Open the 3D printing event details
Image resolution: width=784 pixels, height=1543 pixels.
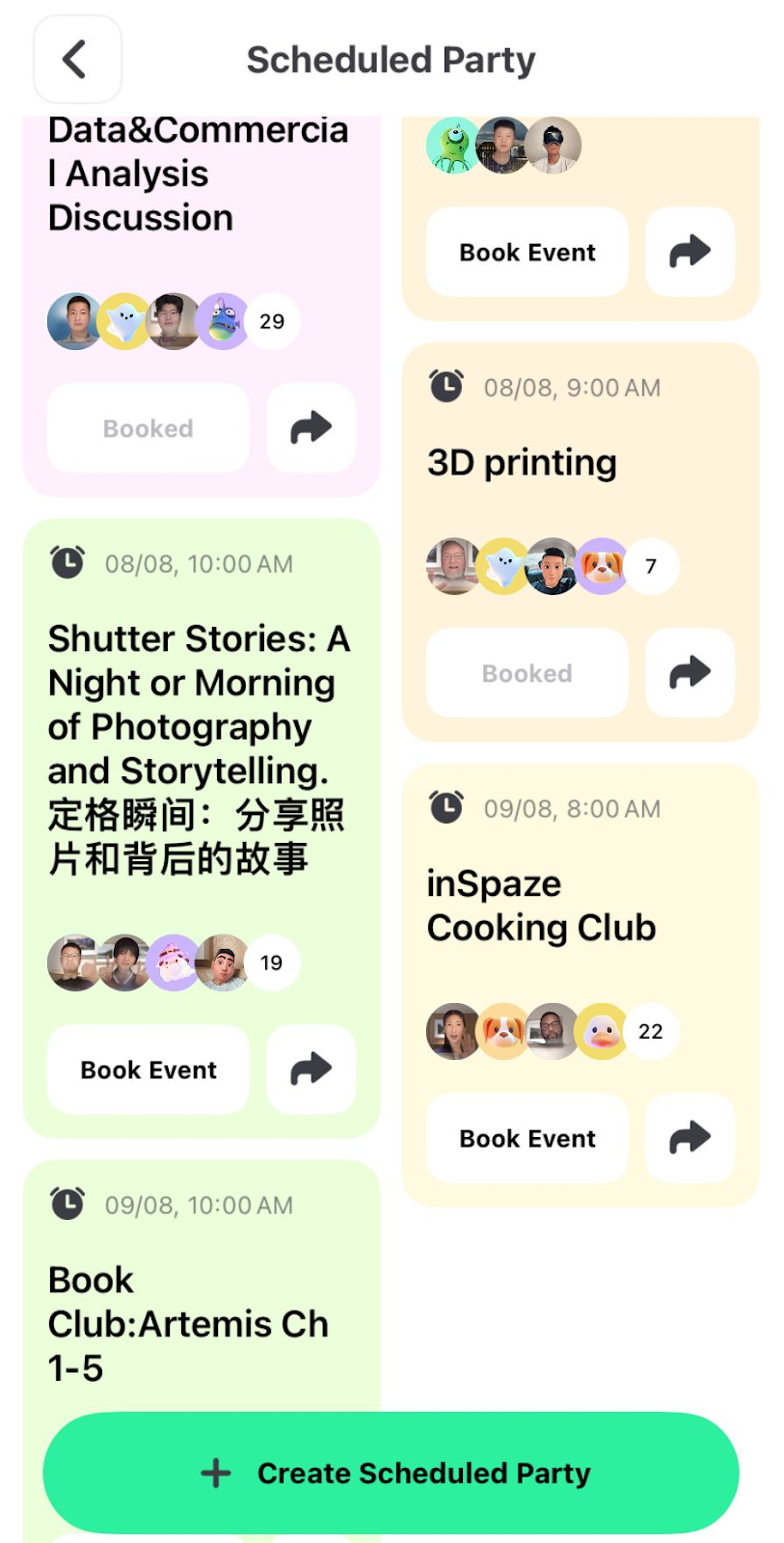pos(522,464)
